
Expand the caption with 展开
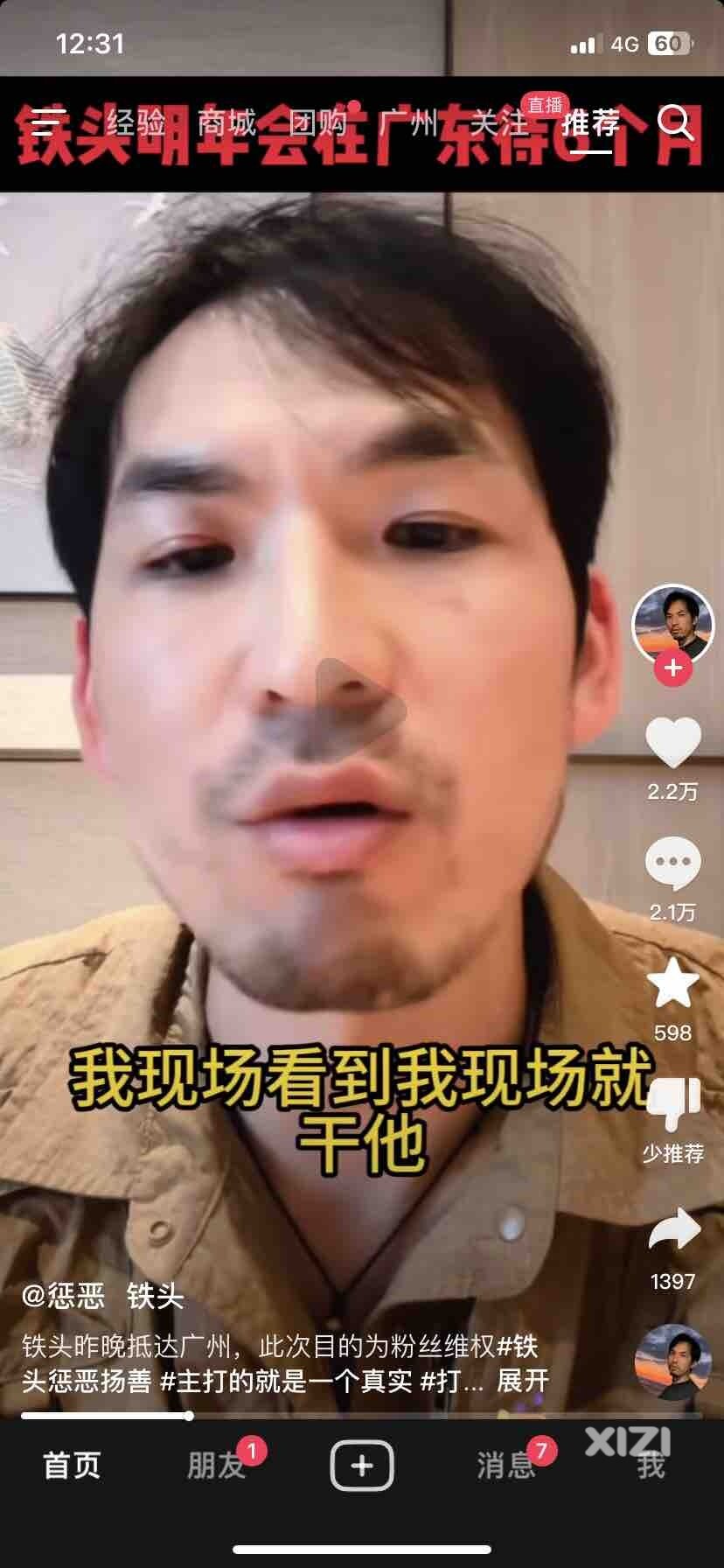(x=522, y=1381)
